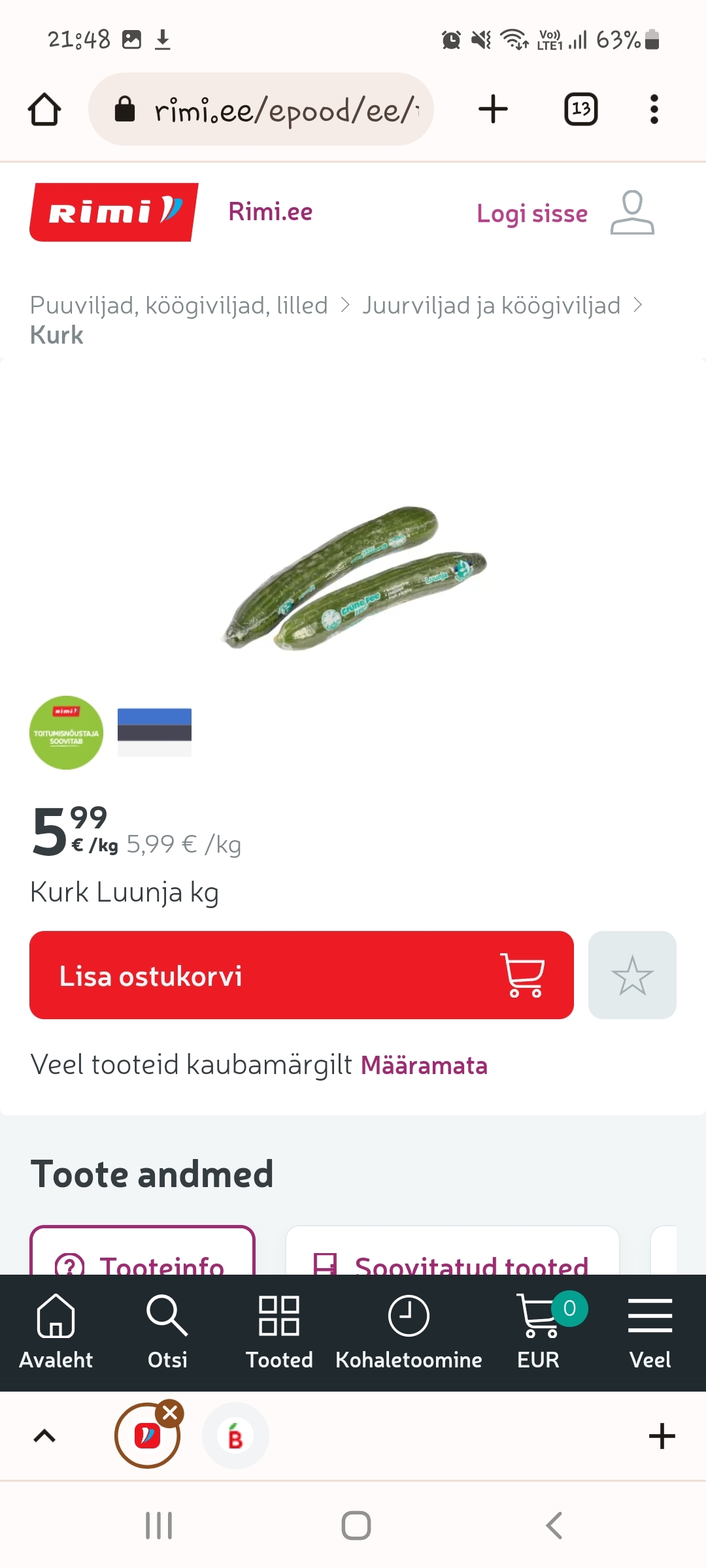Open the Rimi.ee link in the header

pos(270,212)
